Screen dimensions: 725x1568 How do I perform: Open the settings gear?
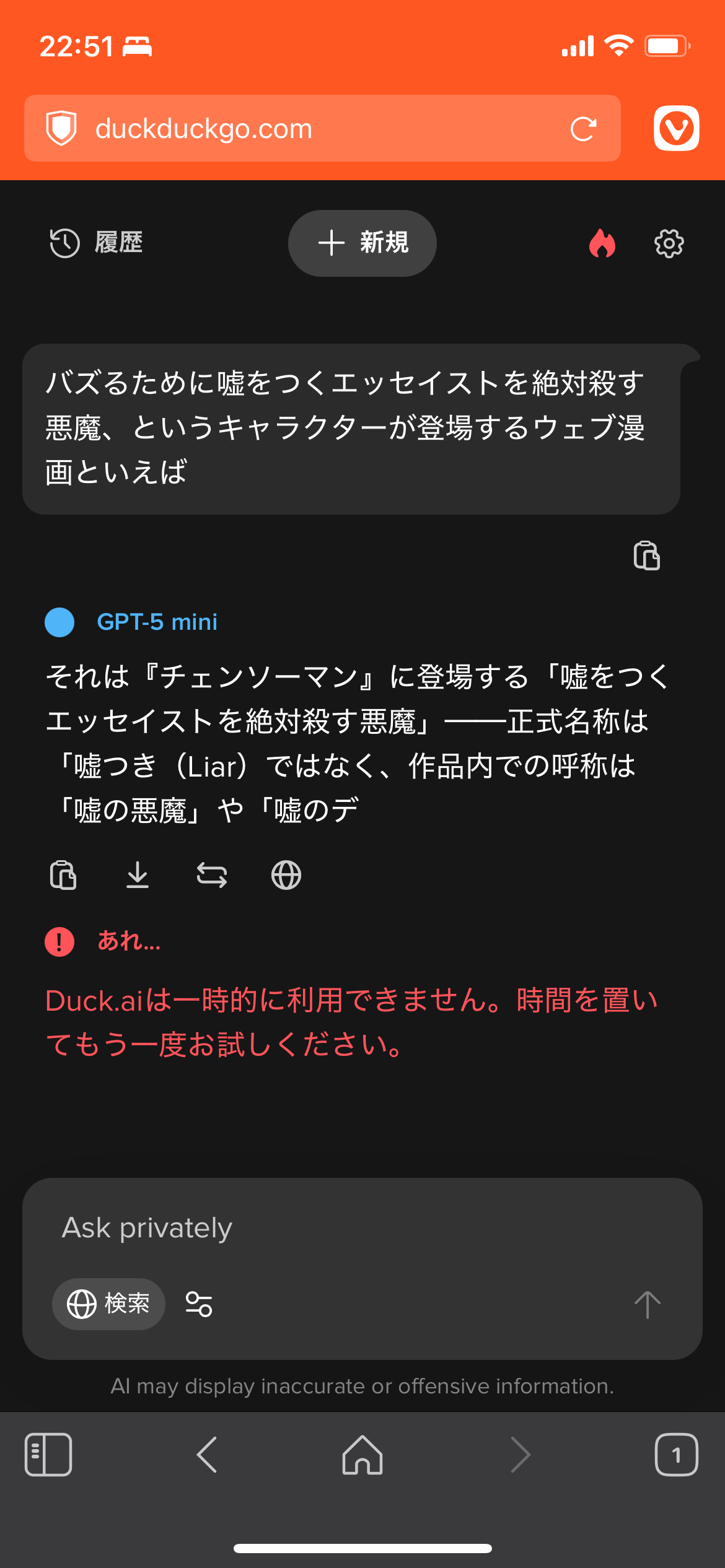tap(669, 243)
